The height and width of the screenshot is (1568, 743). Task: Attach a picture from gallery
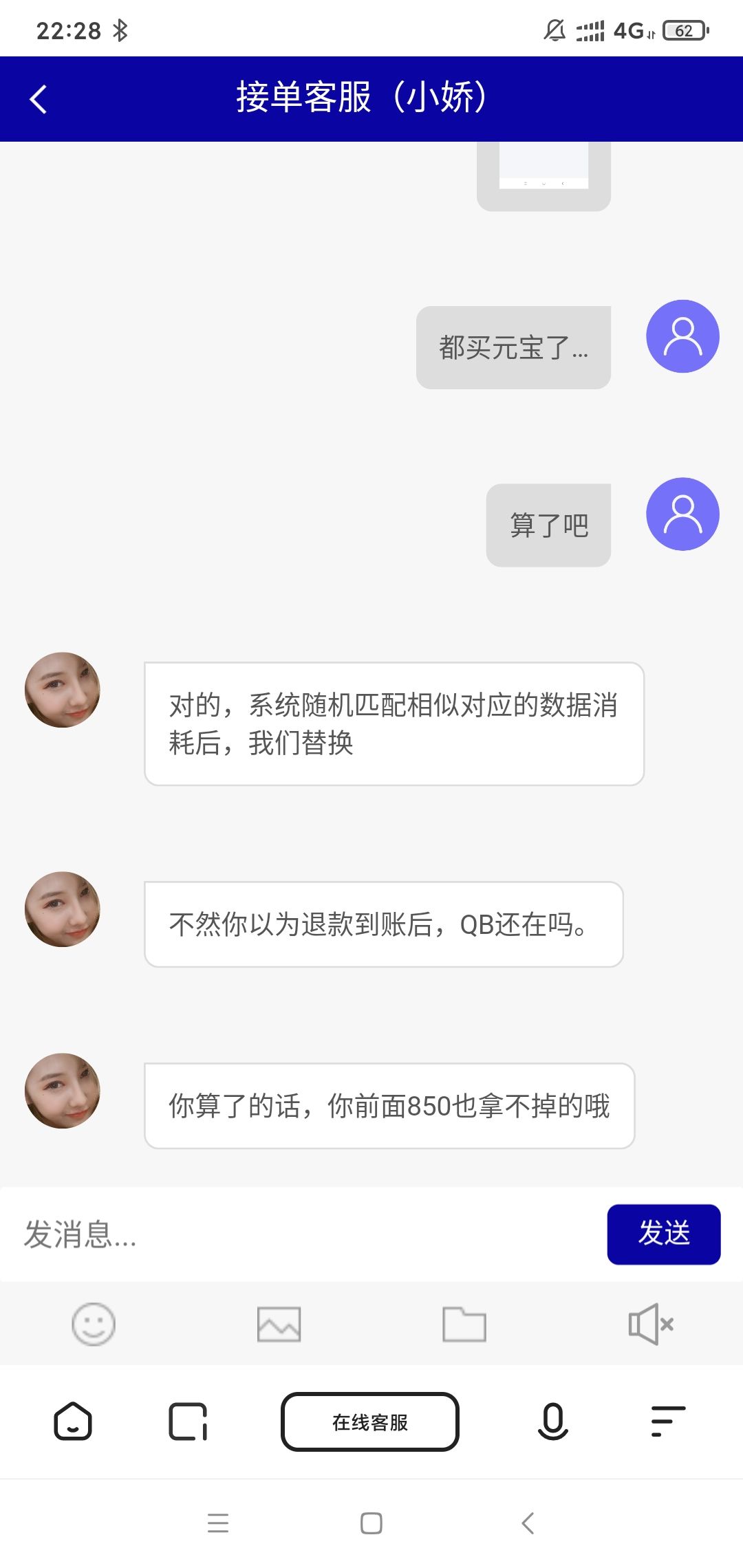tap(279, 1324)
